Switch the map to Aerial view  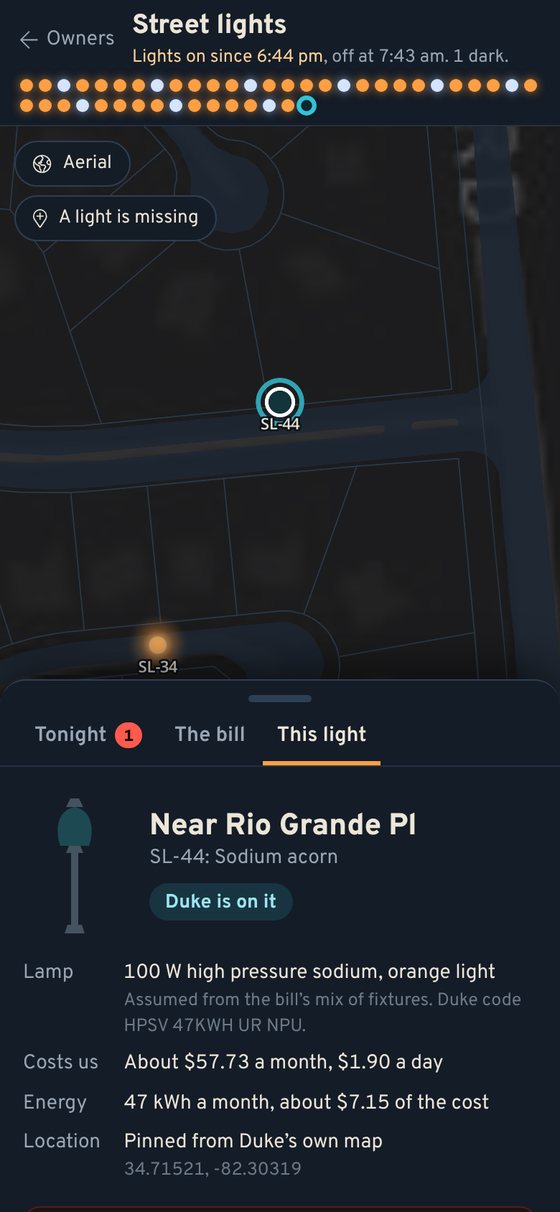(72, 163)
